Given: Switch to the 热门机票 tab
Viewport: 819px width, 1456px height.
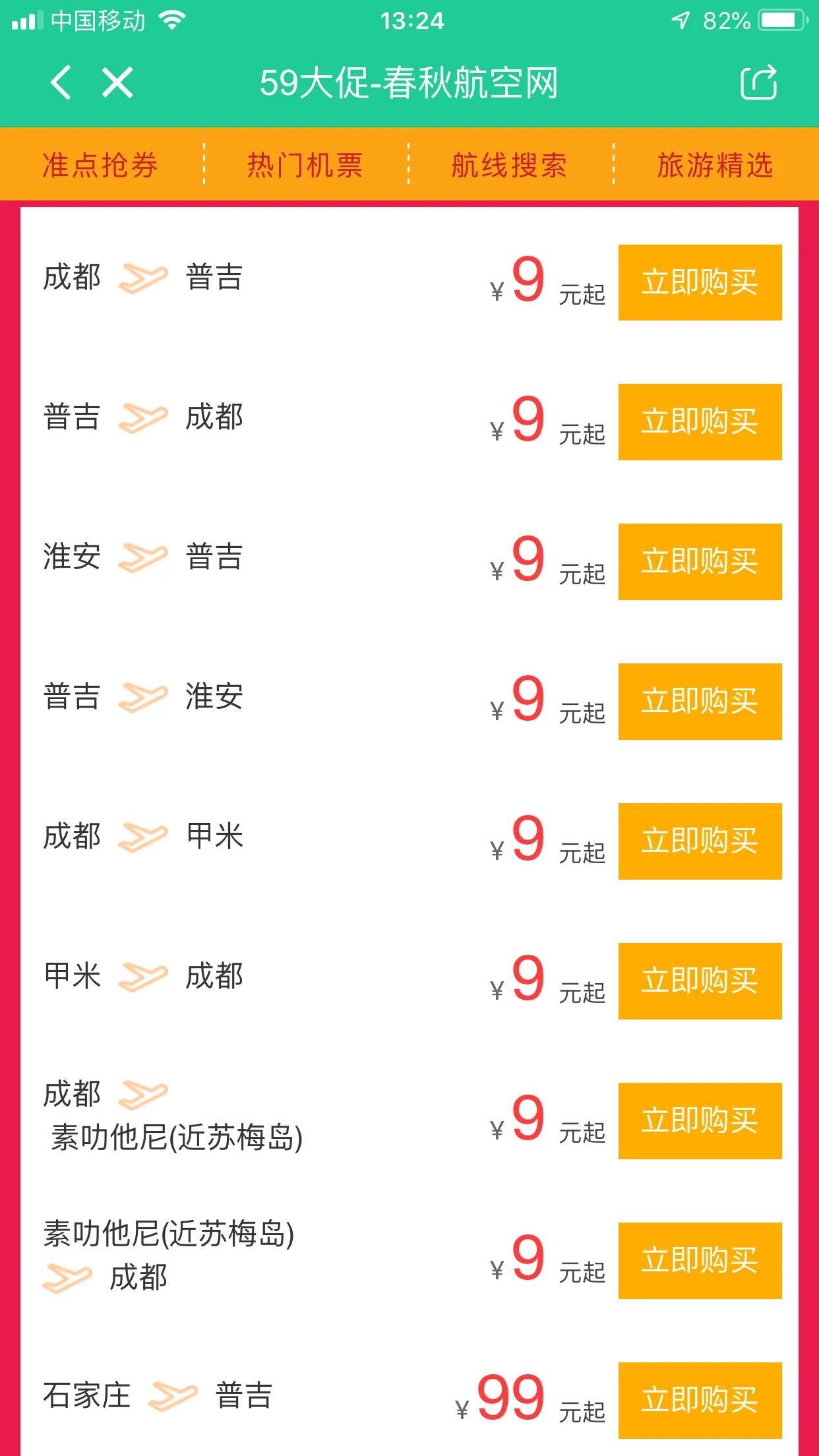Looking at the screenshot, I should tap(307, 165).
